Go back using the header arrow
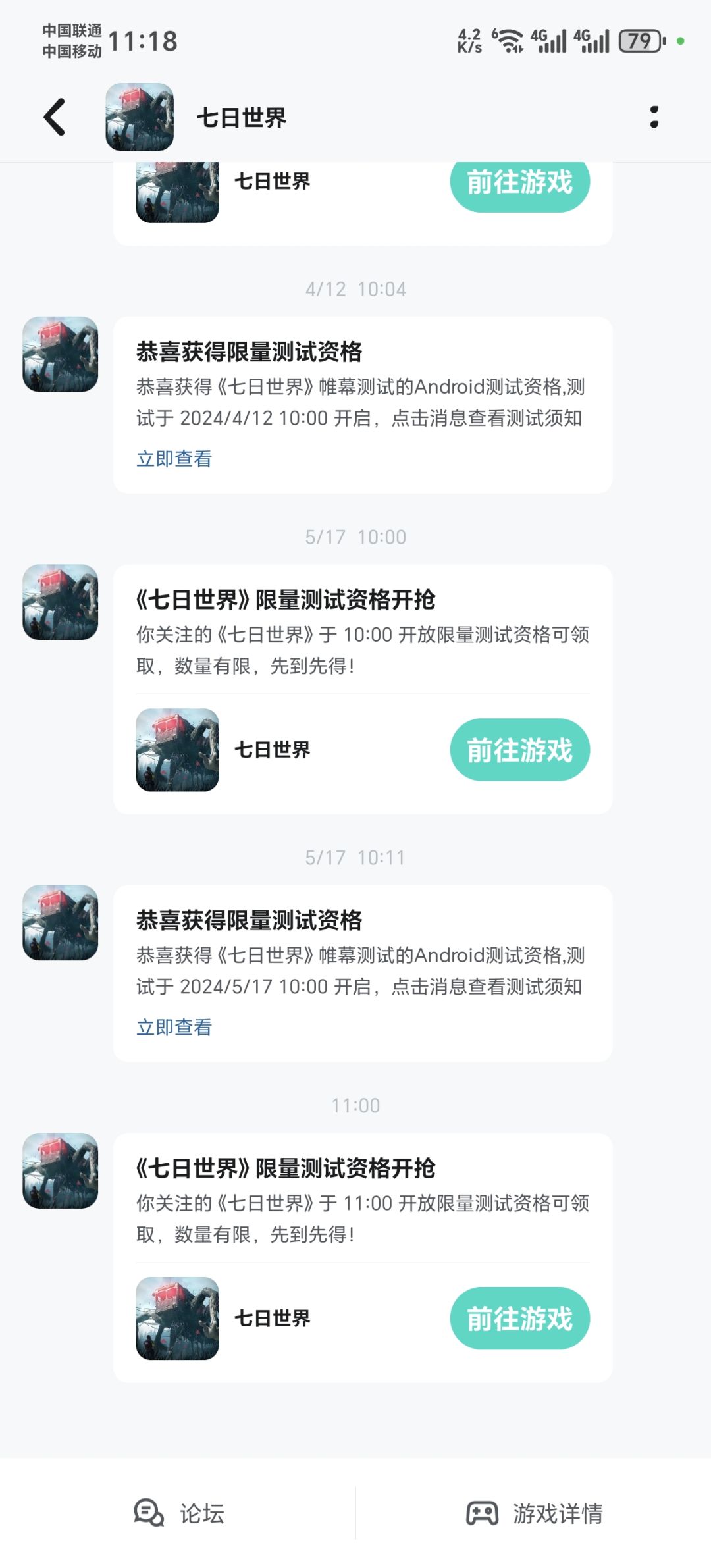Viewport: 711px width, 1568px height. point(55,117)
